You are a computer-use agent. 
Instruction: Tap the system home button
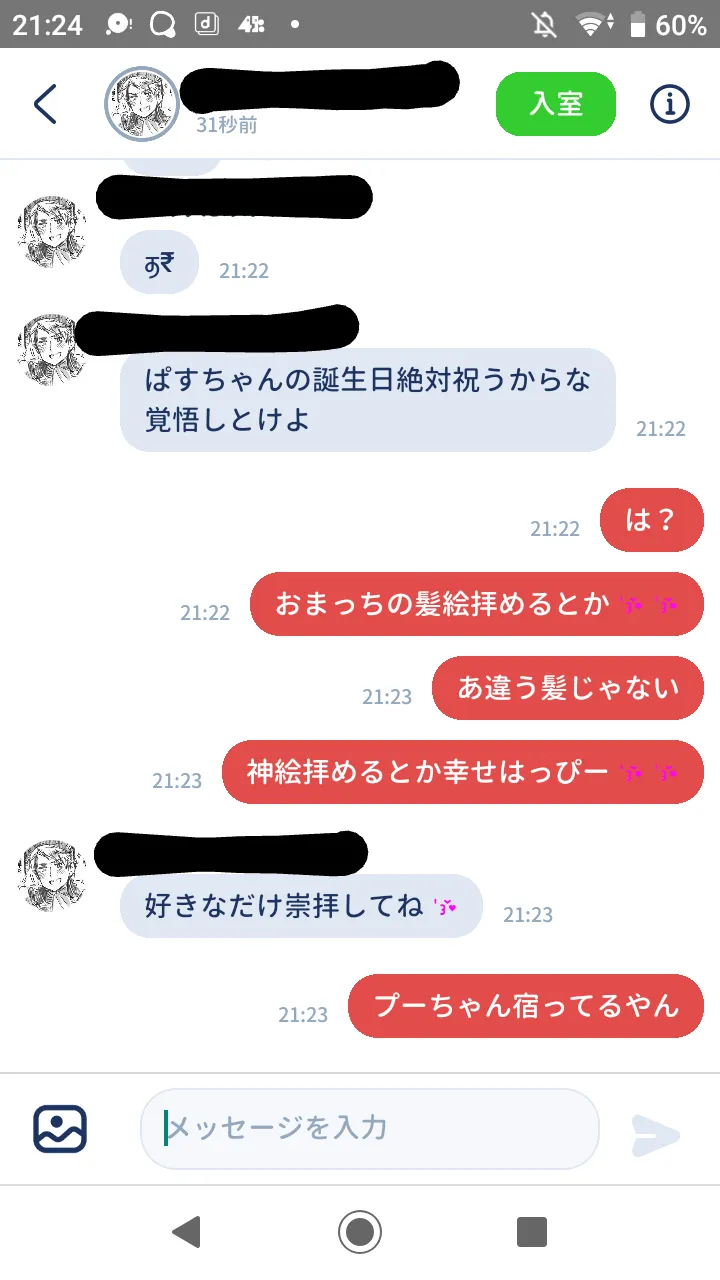tap(360, 1232)
